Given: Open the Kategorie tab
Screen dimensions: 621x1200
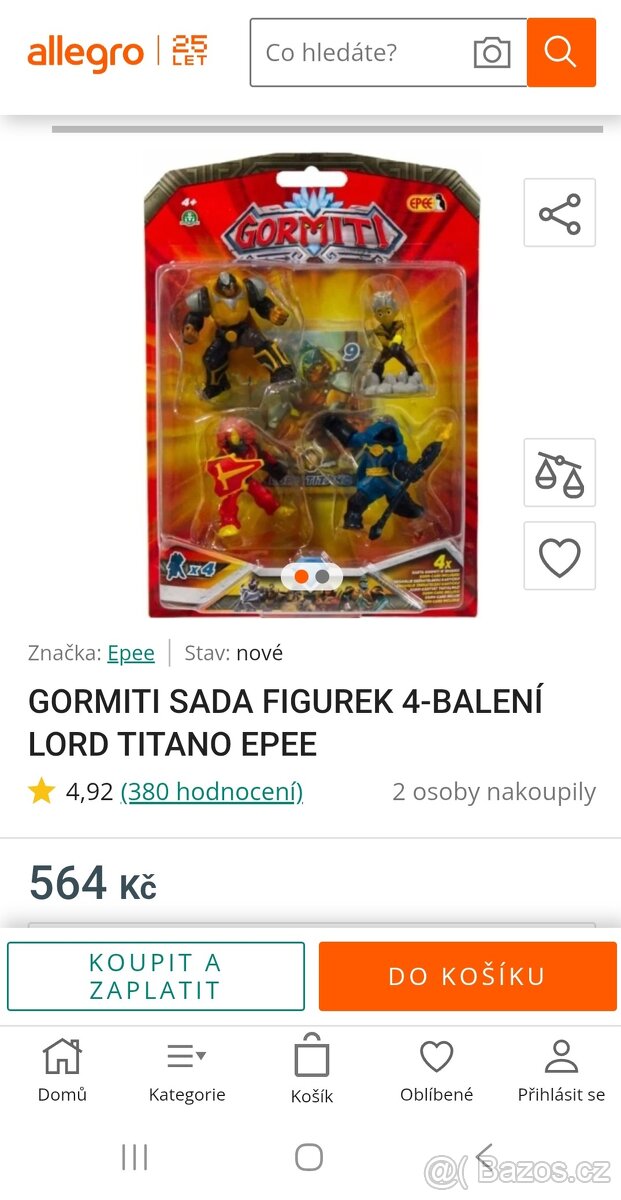Looking at the screenshot, I should coord(187,1070).
